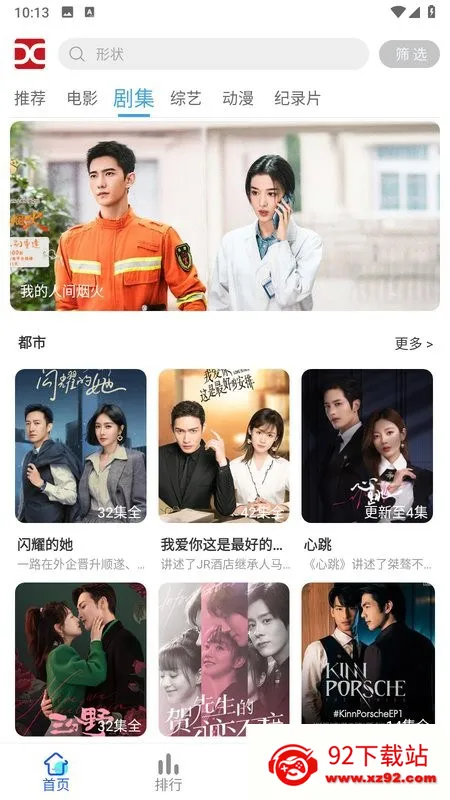450x800 pixels.
Task: Tap 更多 in the 都市 section
Action: (414, 344)
